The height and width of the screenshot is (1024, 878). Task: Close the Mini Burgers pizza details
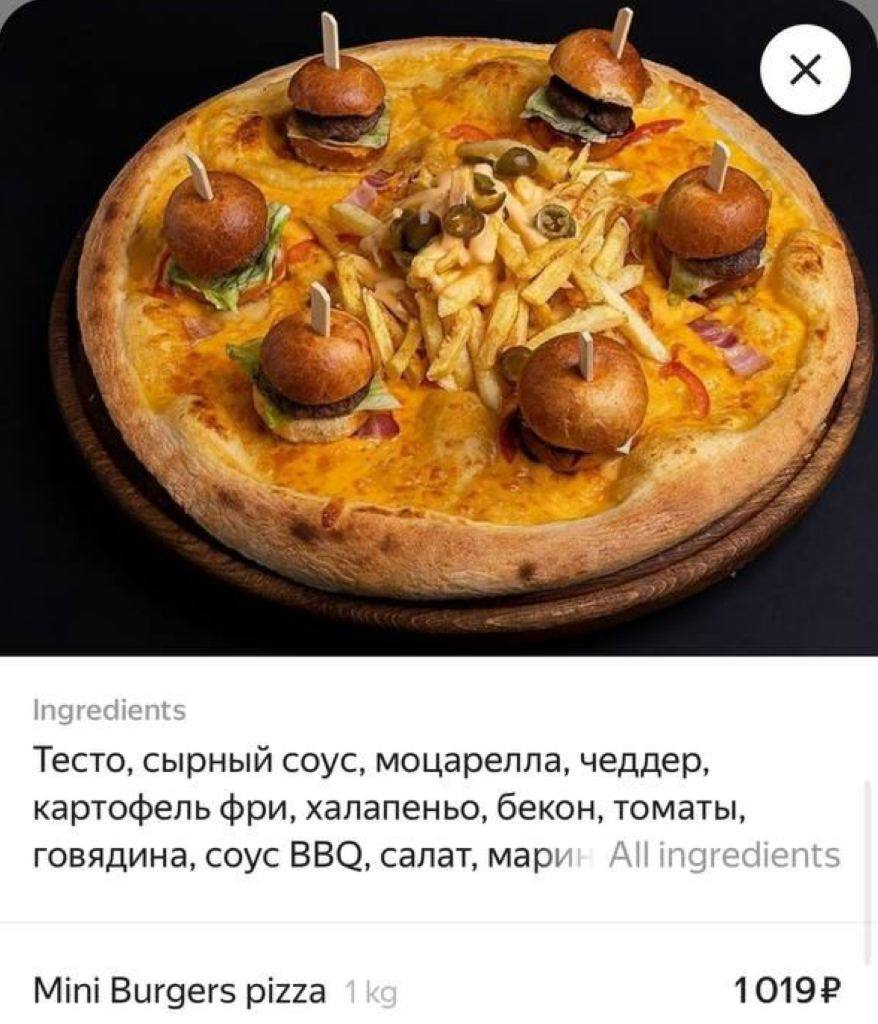[x=805, y=71]
